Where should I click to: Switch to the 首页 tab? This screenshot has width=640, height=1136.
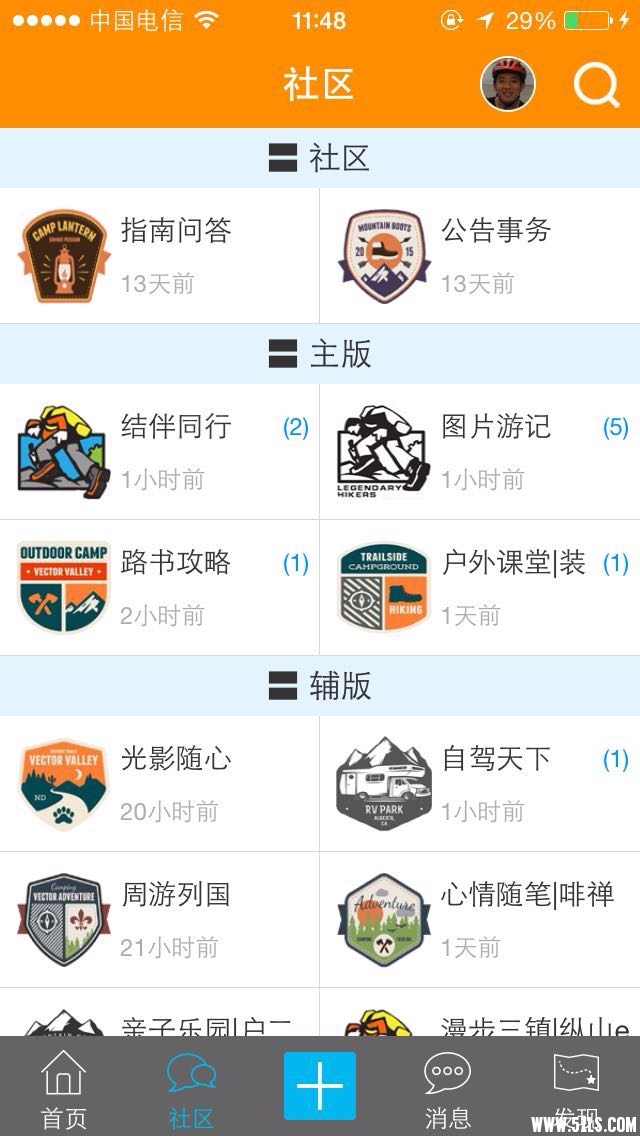tap(63, 1088)
